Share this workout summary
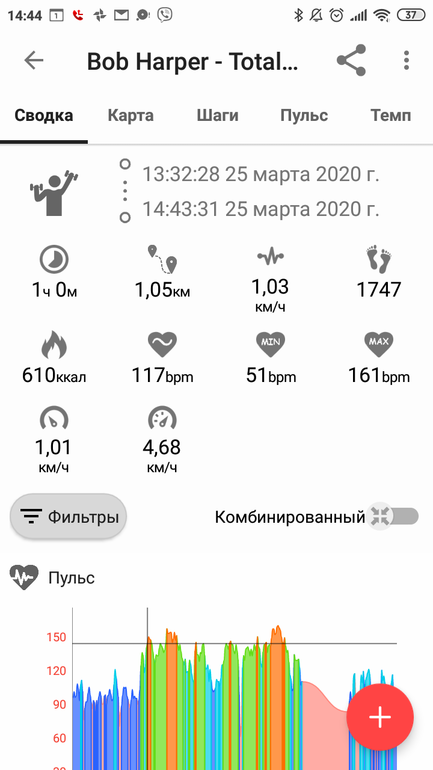433x770 pixels. coord(352,60)
